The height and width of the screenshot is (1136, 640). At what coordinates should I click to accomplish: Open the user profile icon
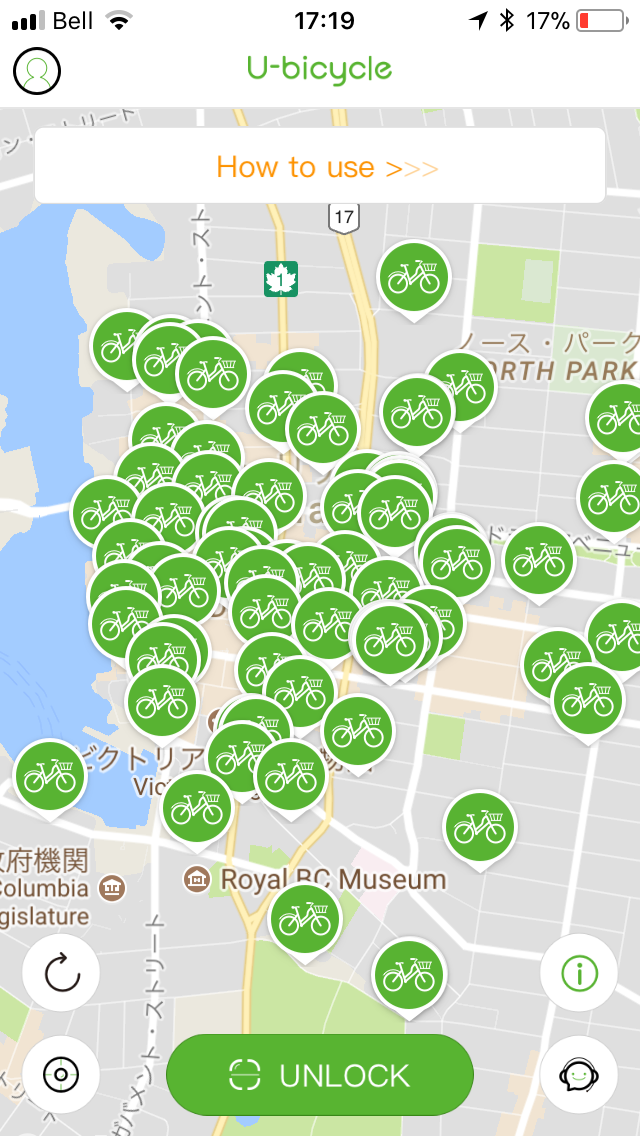pyautogui.click(x=37, y=70)
